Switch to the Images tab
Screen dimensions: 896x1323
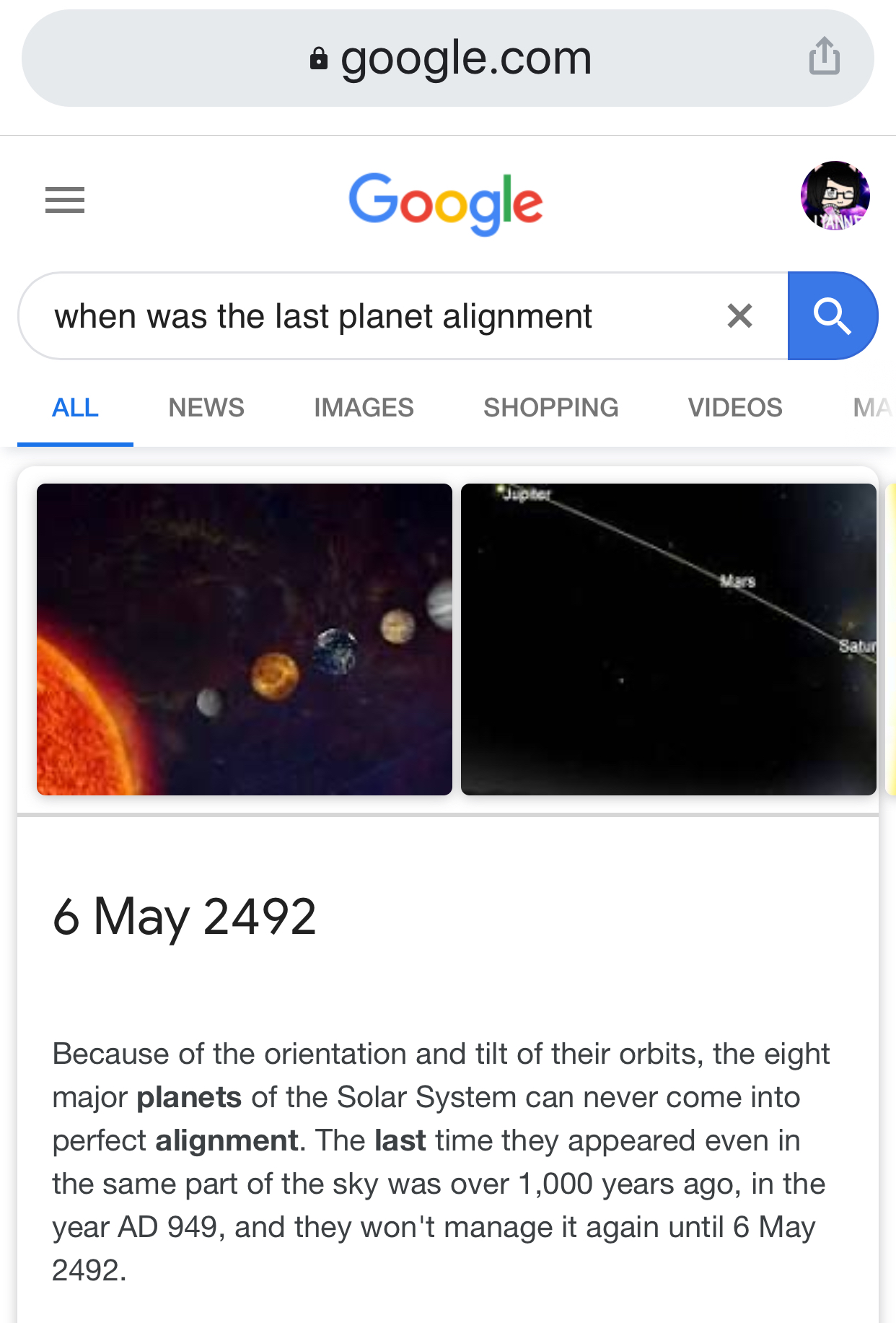click(x=364, y=408)
